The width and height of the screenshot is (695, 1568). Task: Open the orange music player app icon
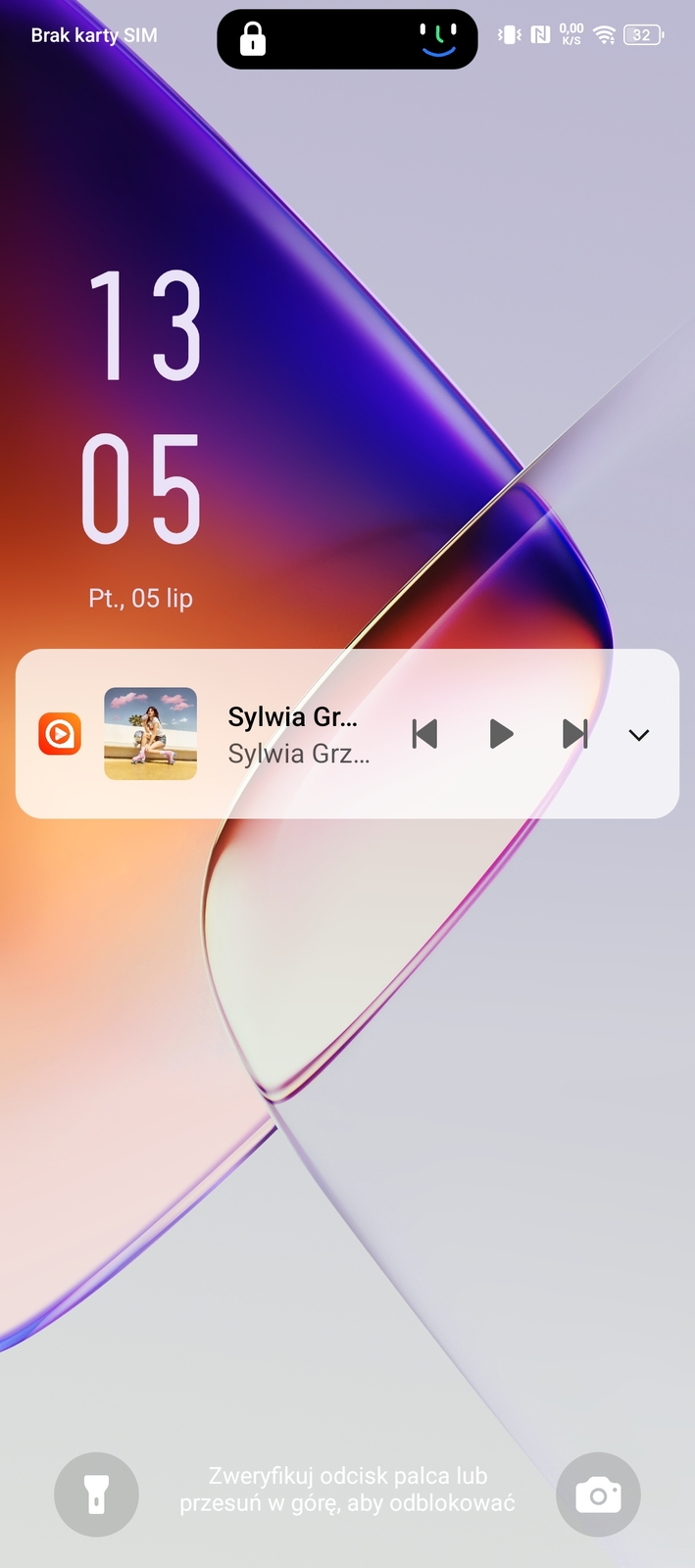(60, 734)
